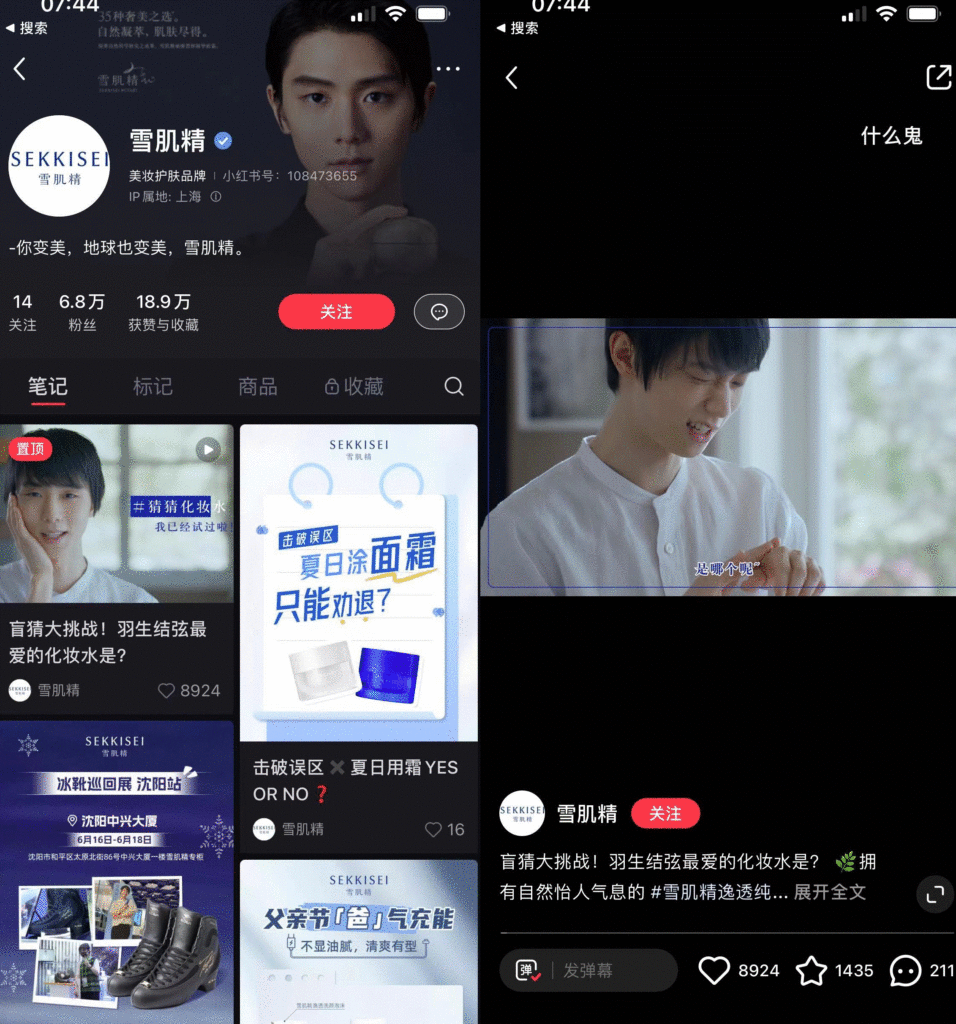Toggle the 弹 danmaku icon
This screenshot has width=956, height=1024.
(528, 970)
